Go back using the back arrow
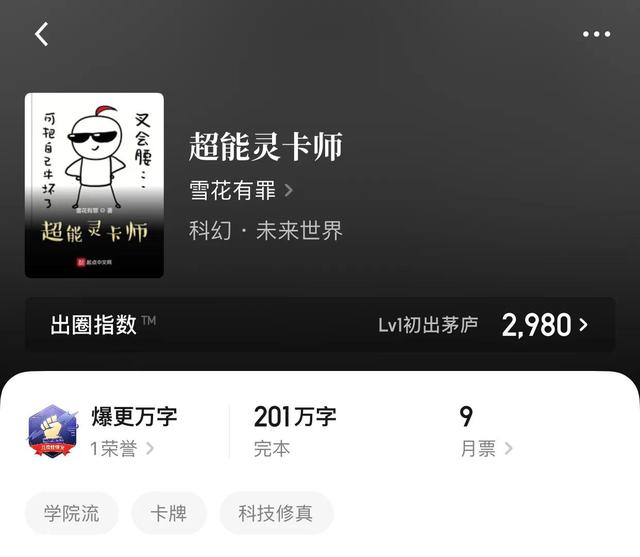Screen dimensions: 640x557 (x=42, y=35)
